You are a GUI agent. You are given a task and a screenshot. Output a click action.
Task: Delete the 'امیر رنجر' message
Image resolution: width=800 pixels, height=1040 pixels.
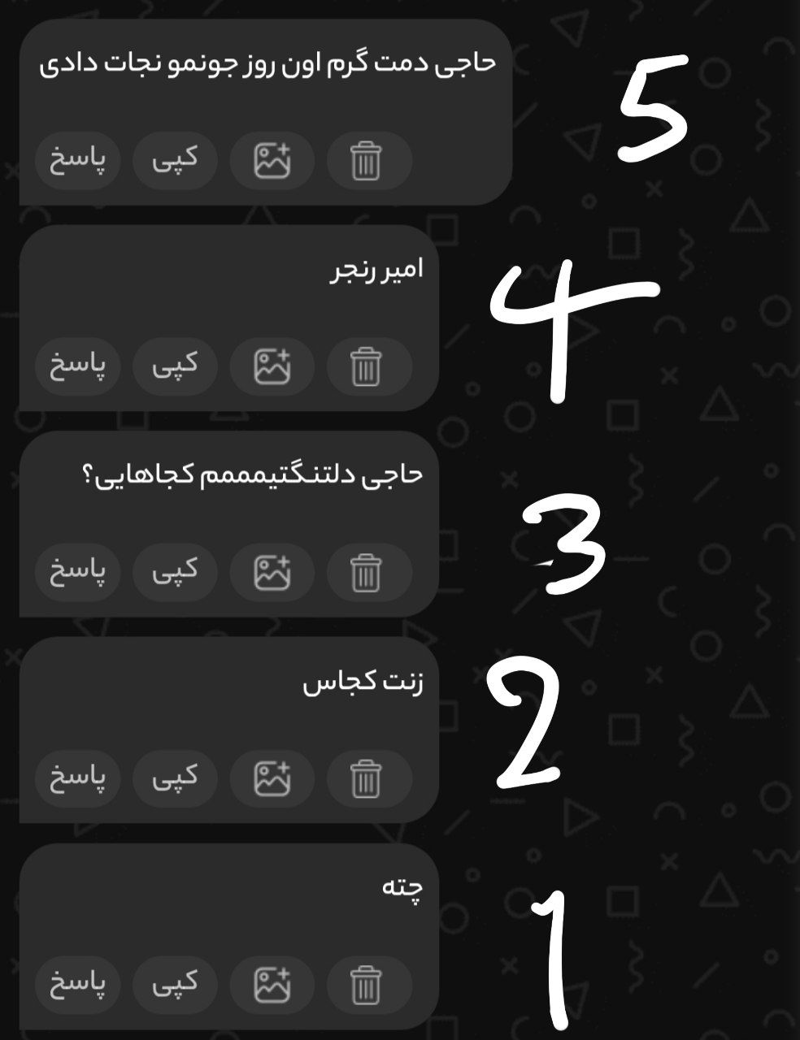368,366
